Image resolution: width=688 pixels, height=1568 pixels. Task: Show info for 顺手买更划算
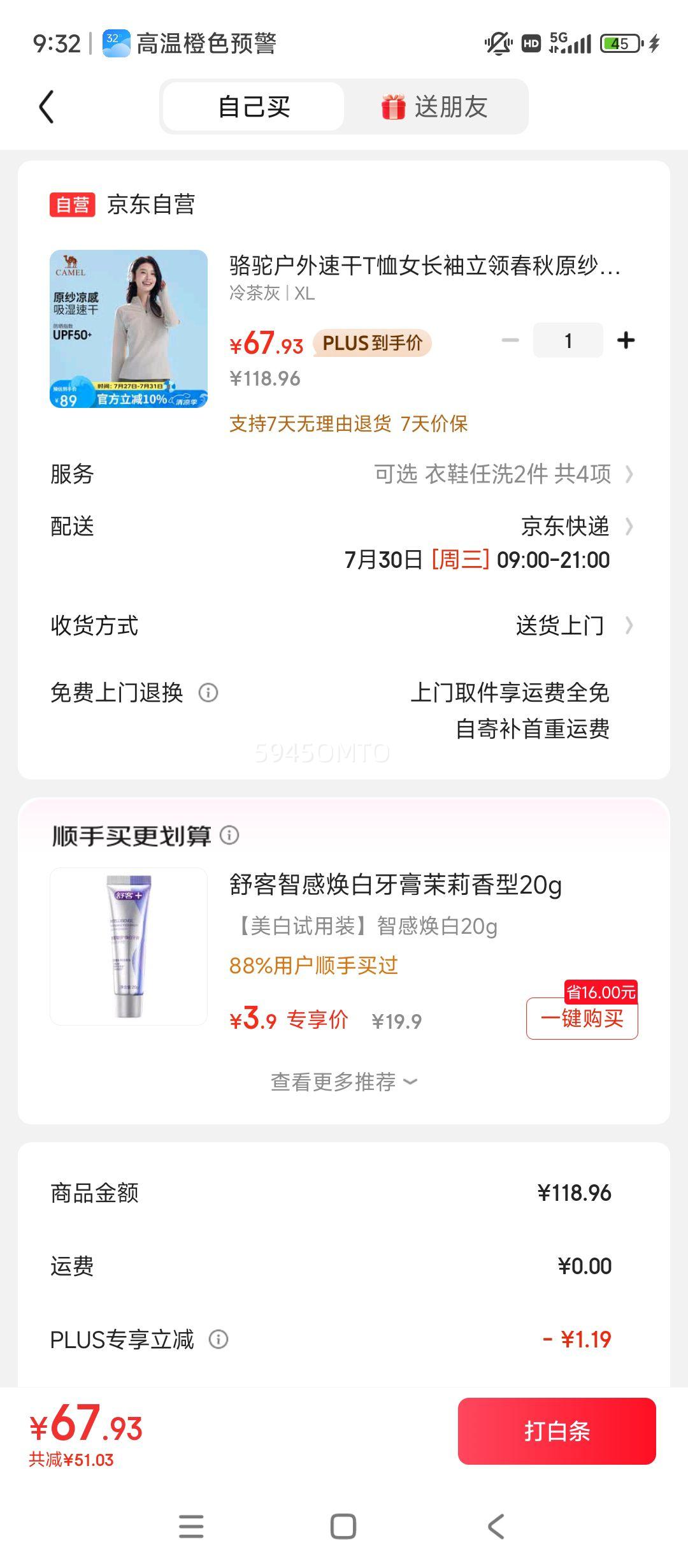pyautogui.click(x=229, y=835)
